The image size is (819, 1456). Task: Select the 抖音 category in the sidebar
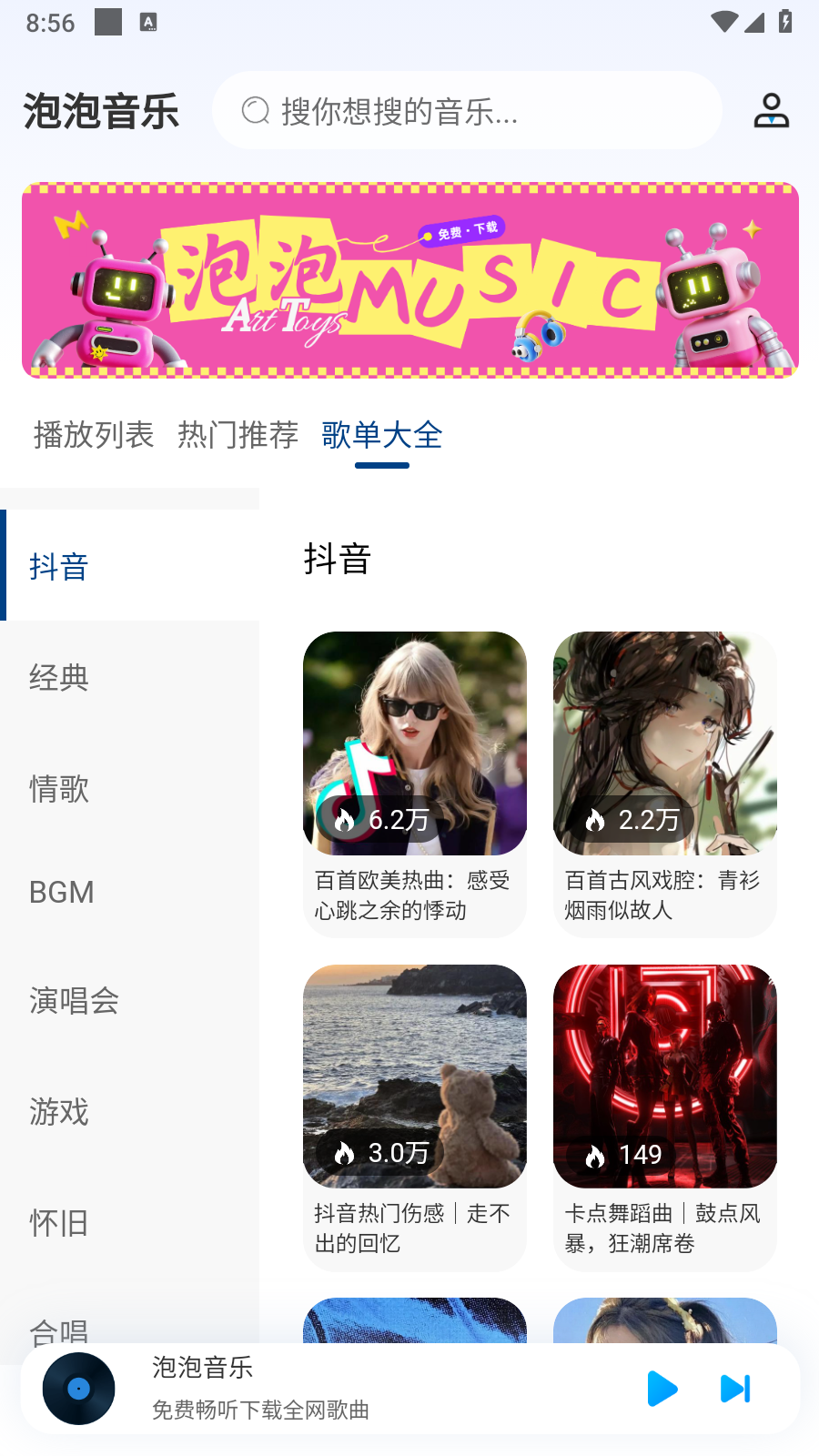pos(59,566)
